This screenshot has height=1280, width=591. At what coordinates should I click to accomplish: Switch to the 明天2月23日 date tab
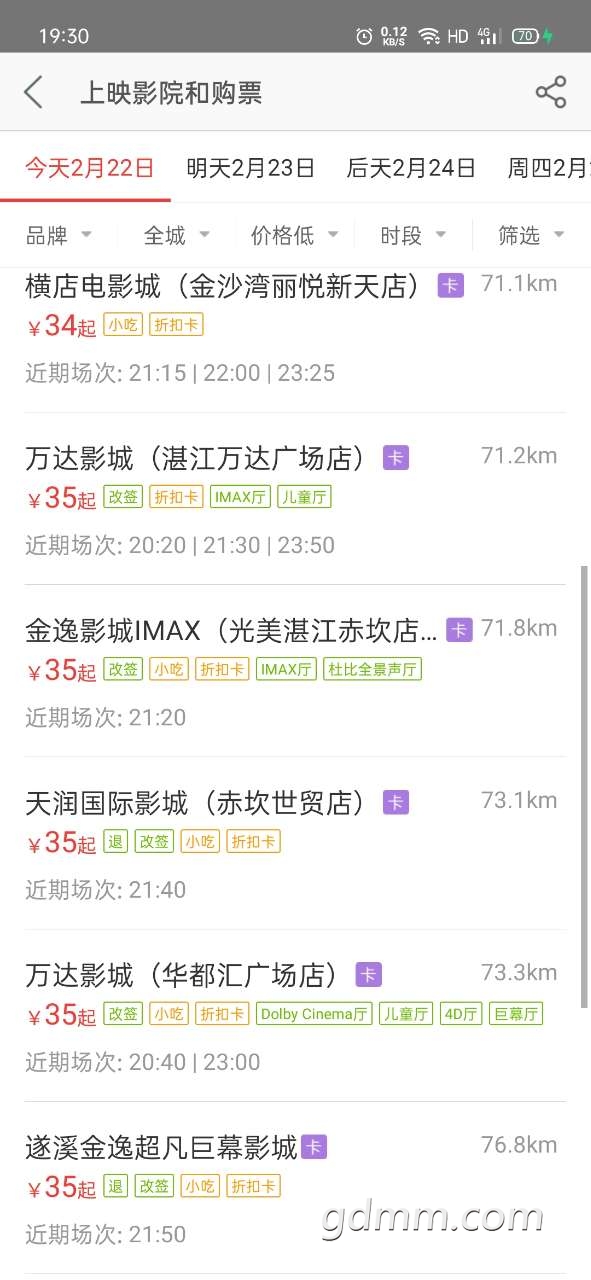(x=251, y=167)
